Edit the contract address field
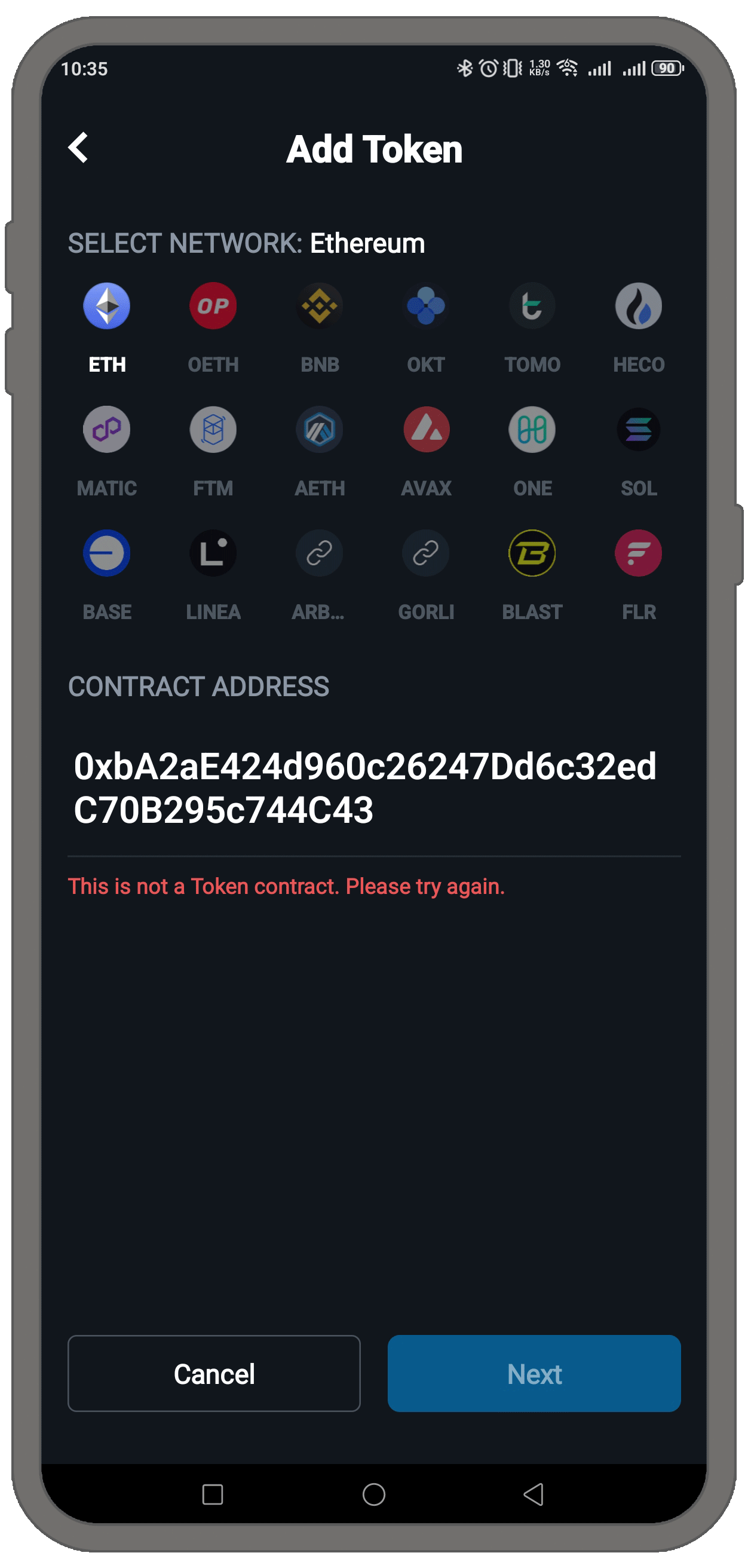Screen dimensions: 748x1568 pos(365,788)
